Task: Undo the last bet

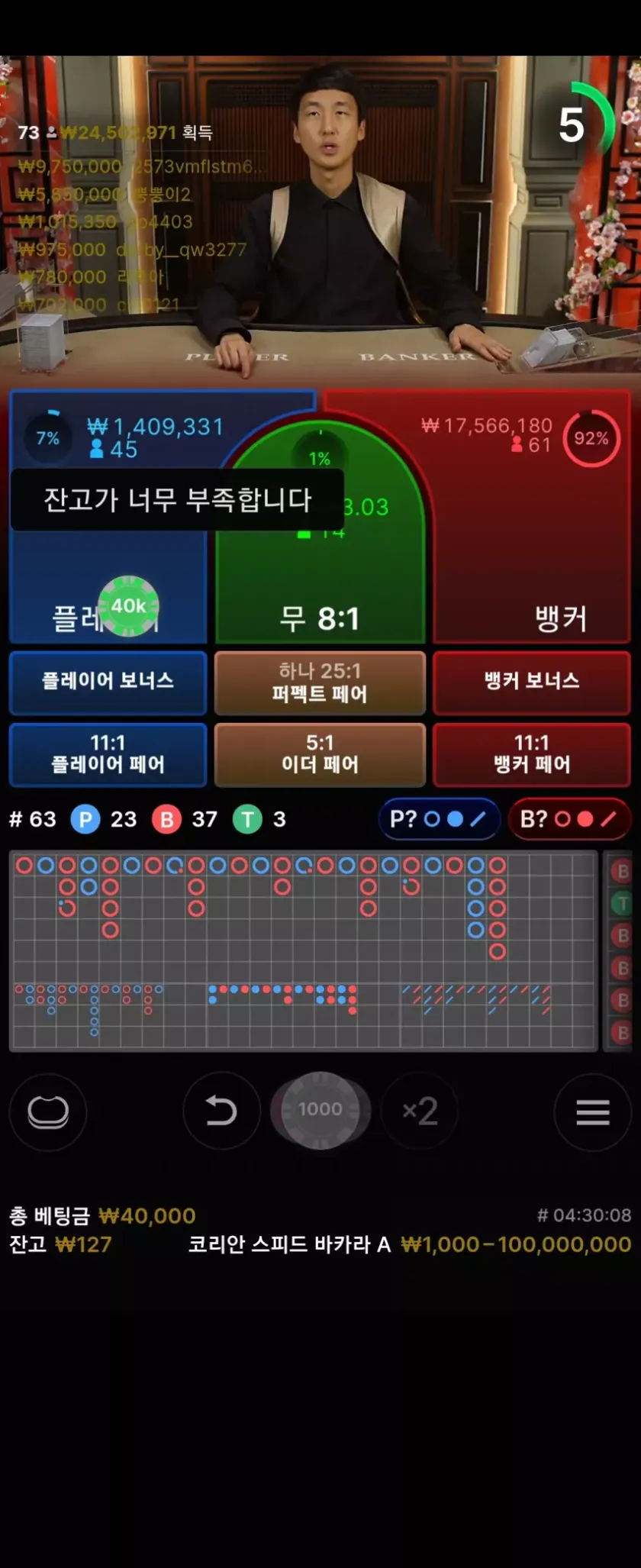Action: [221, 1111]
